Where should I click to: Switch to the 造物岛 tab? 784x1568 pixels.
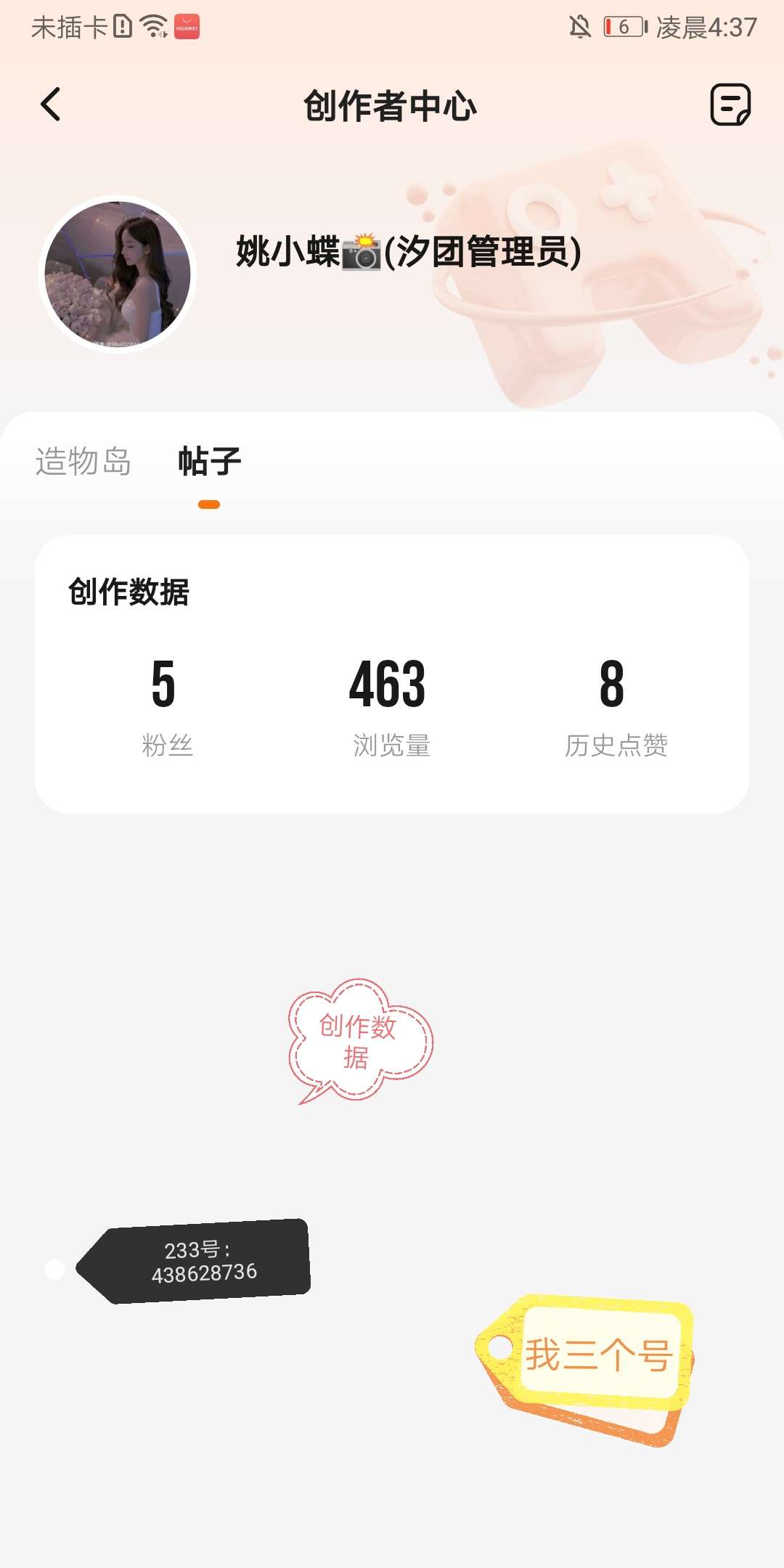point(83,462)
